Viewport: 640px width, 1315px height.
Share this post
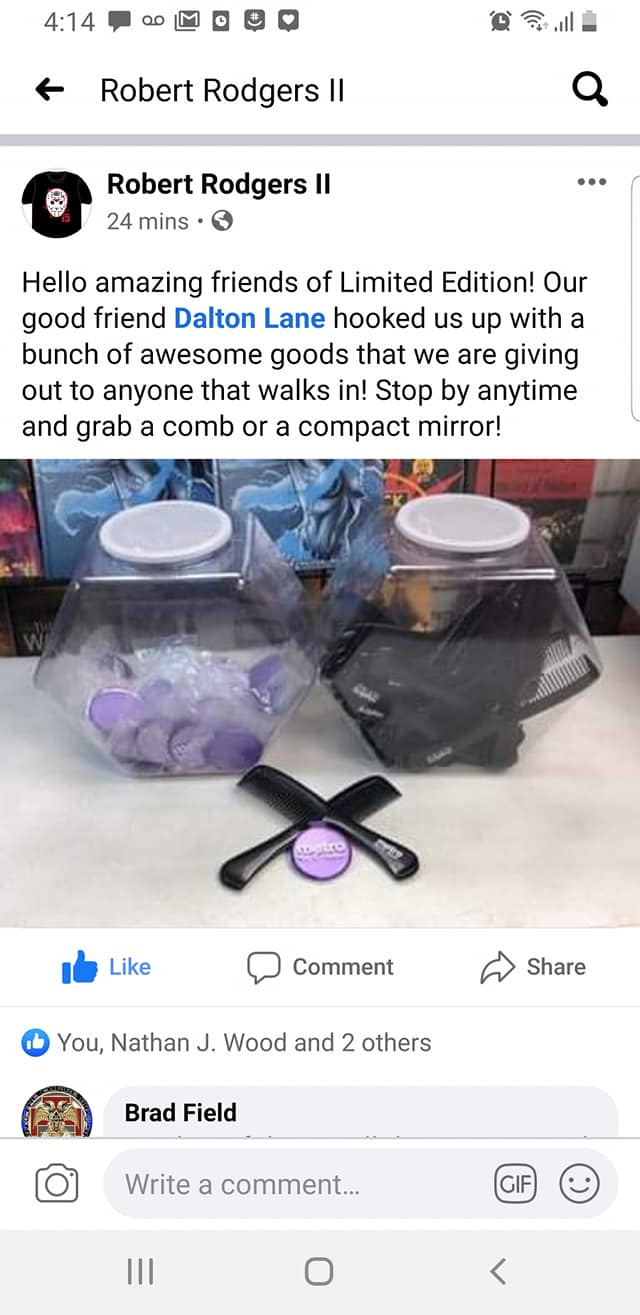(533, 966)
